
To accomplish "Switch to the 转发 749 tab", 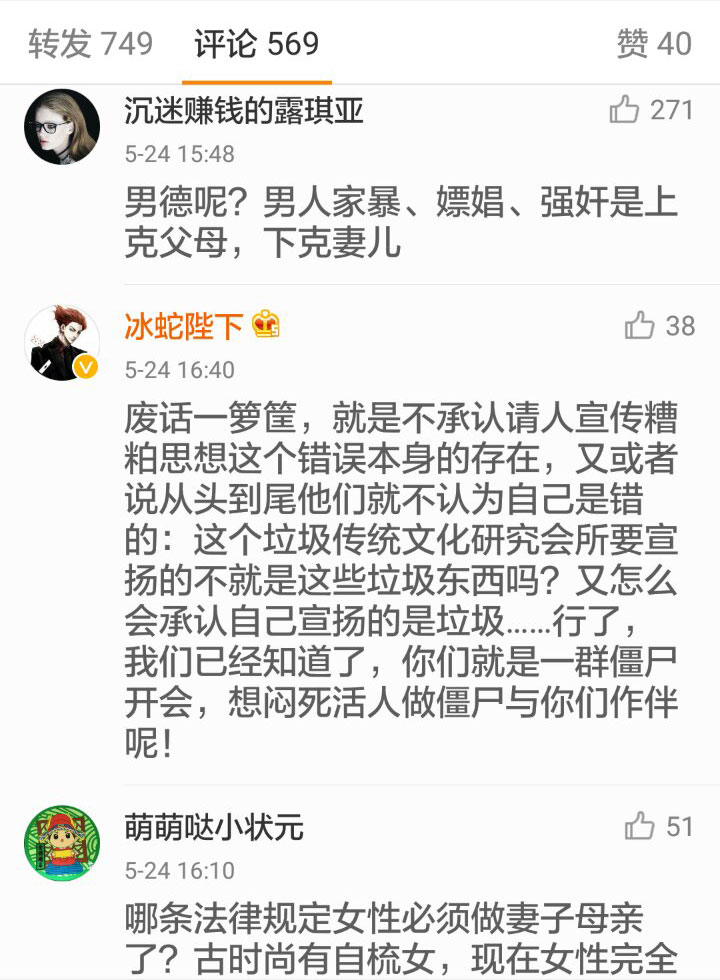I will pyautogui.click(x=90, y=44).
